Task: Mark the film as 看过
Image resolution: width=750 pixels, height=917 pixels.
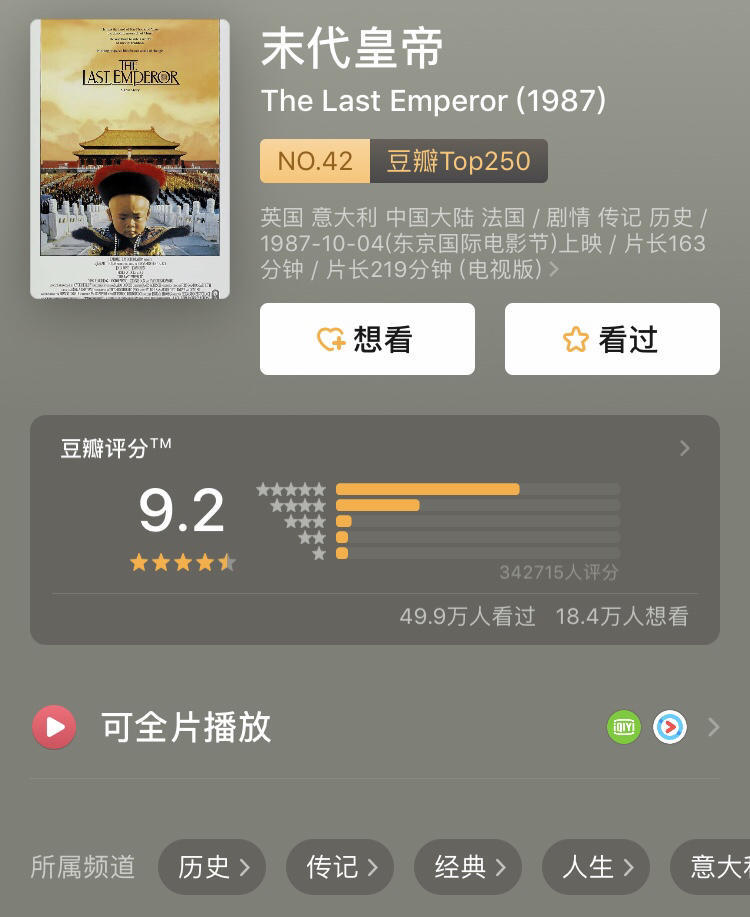Action: tap(612, 339)
